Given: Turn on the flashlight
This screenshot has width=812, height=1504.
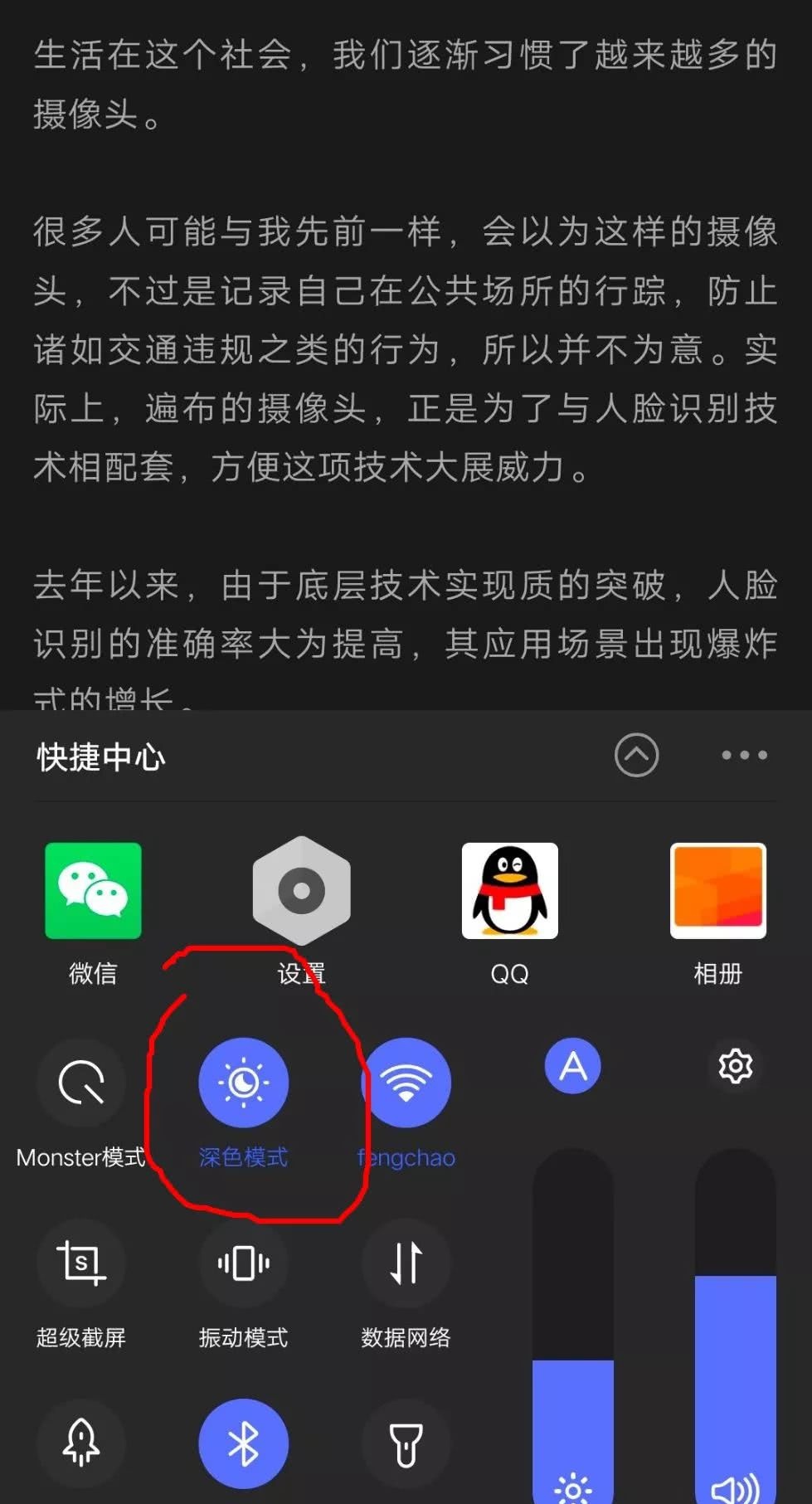Looking at the screenshot, I should (x=406, y=1443).
